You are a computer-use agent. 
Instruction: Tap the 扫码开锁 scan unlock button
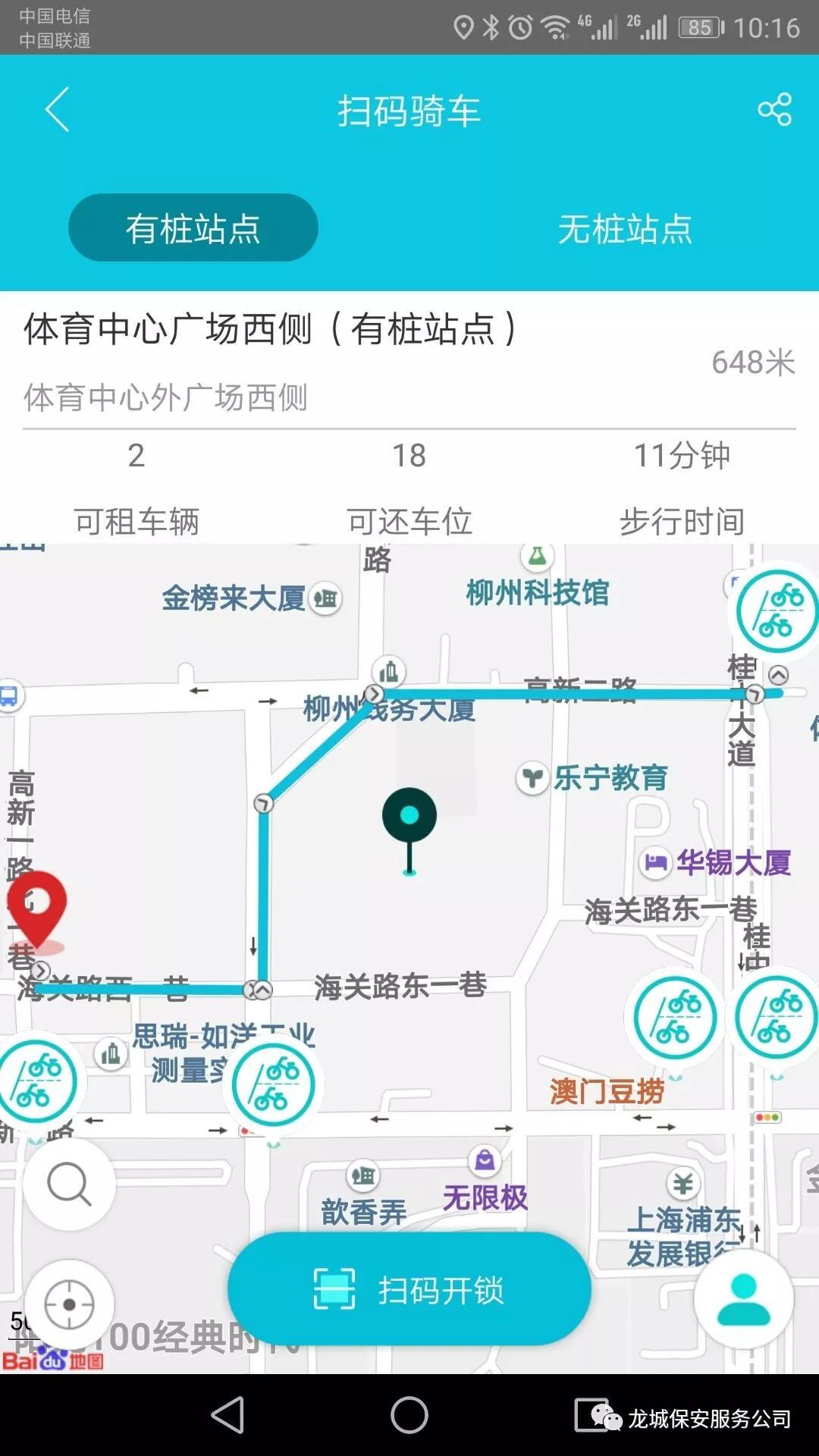tap(409, 1289)
